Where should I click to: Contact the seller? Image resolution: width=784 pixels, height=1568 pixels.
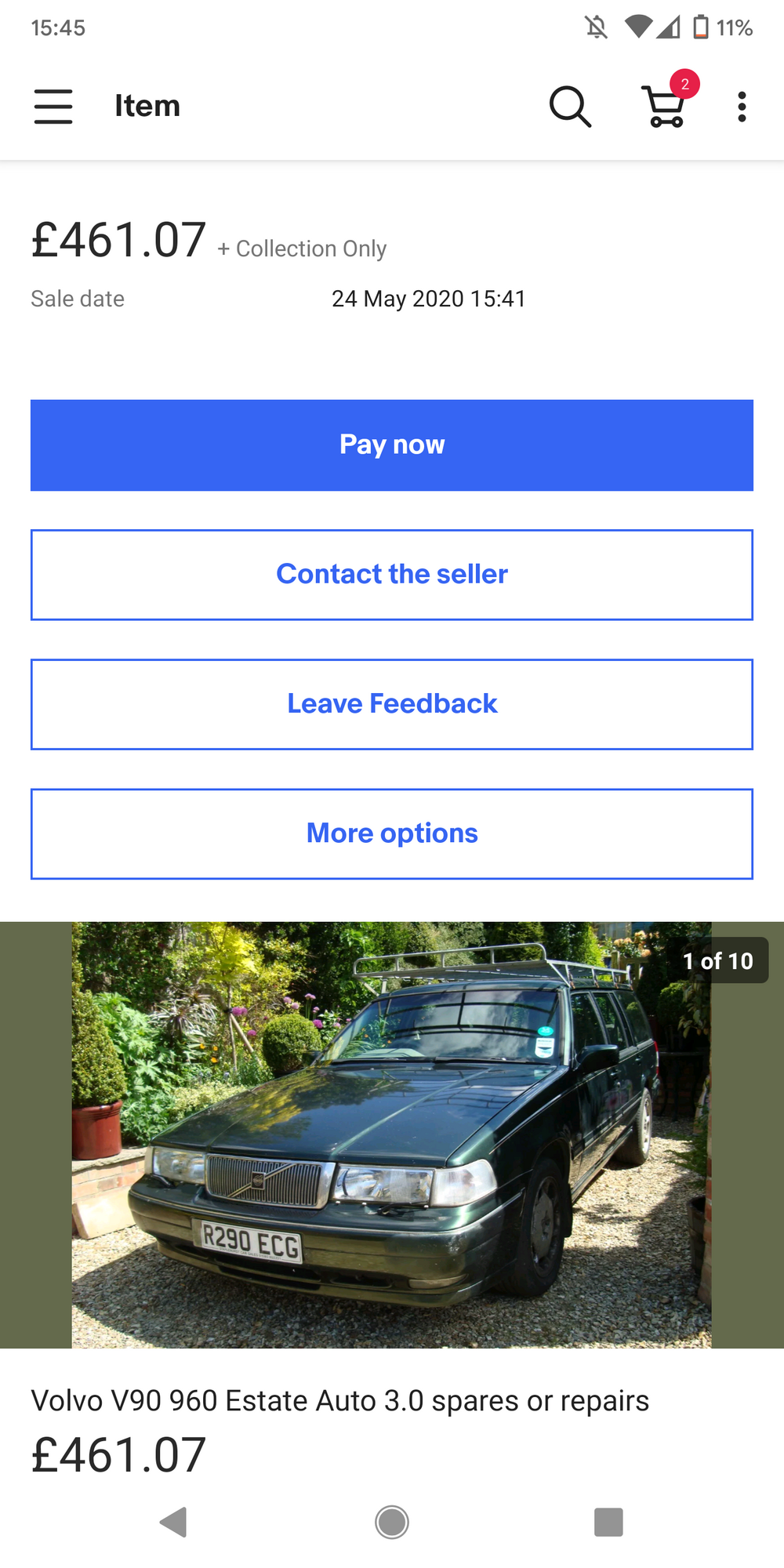click(x=392, y=575)
